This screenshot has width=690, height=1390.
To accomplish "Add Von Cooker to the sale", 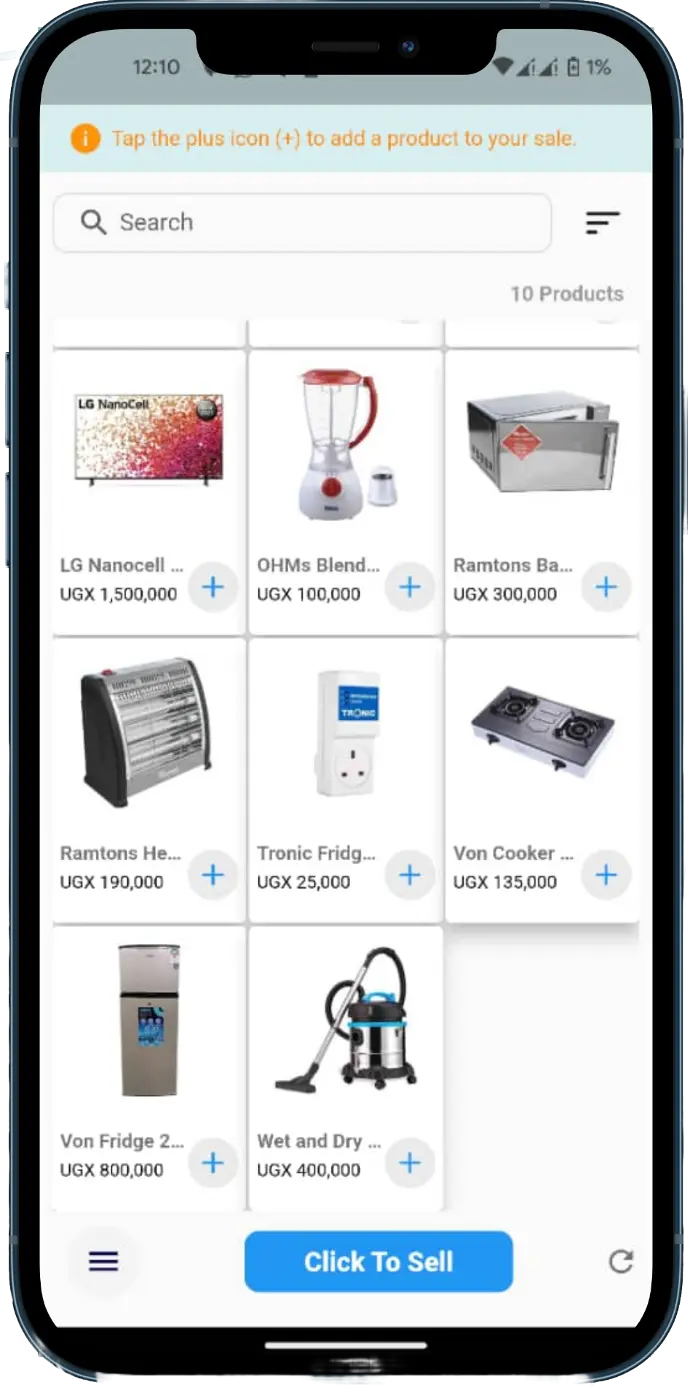I will click(x=606, y=875).
